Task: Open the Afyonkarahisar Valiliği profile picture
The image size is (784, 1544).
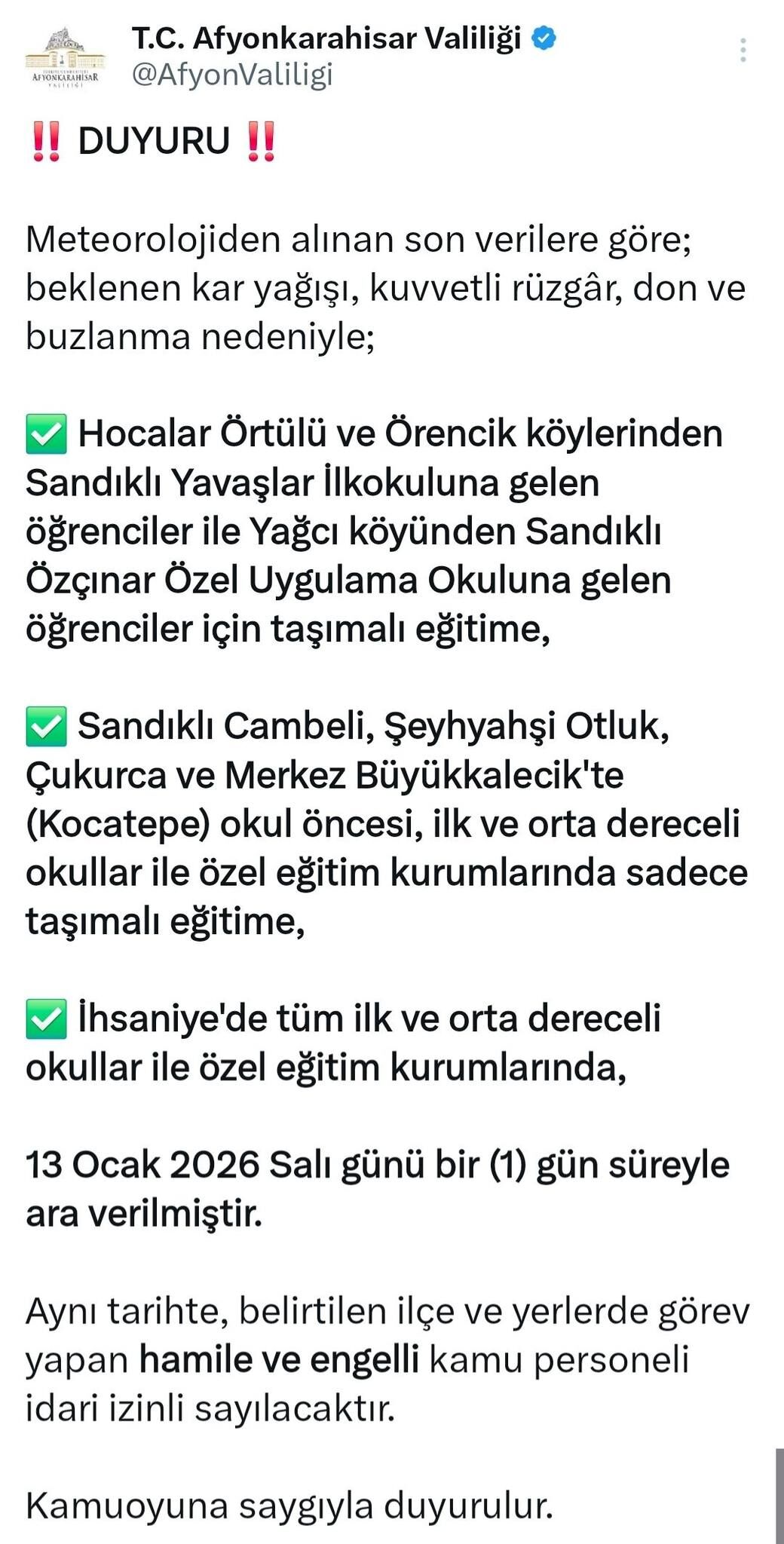Action: coord(65,57)
